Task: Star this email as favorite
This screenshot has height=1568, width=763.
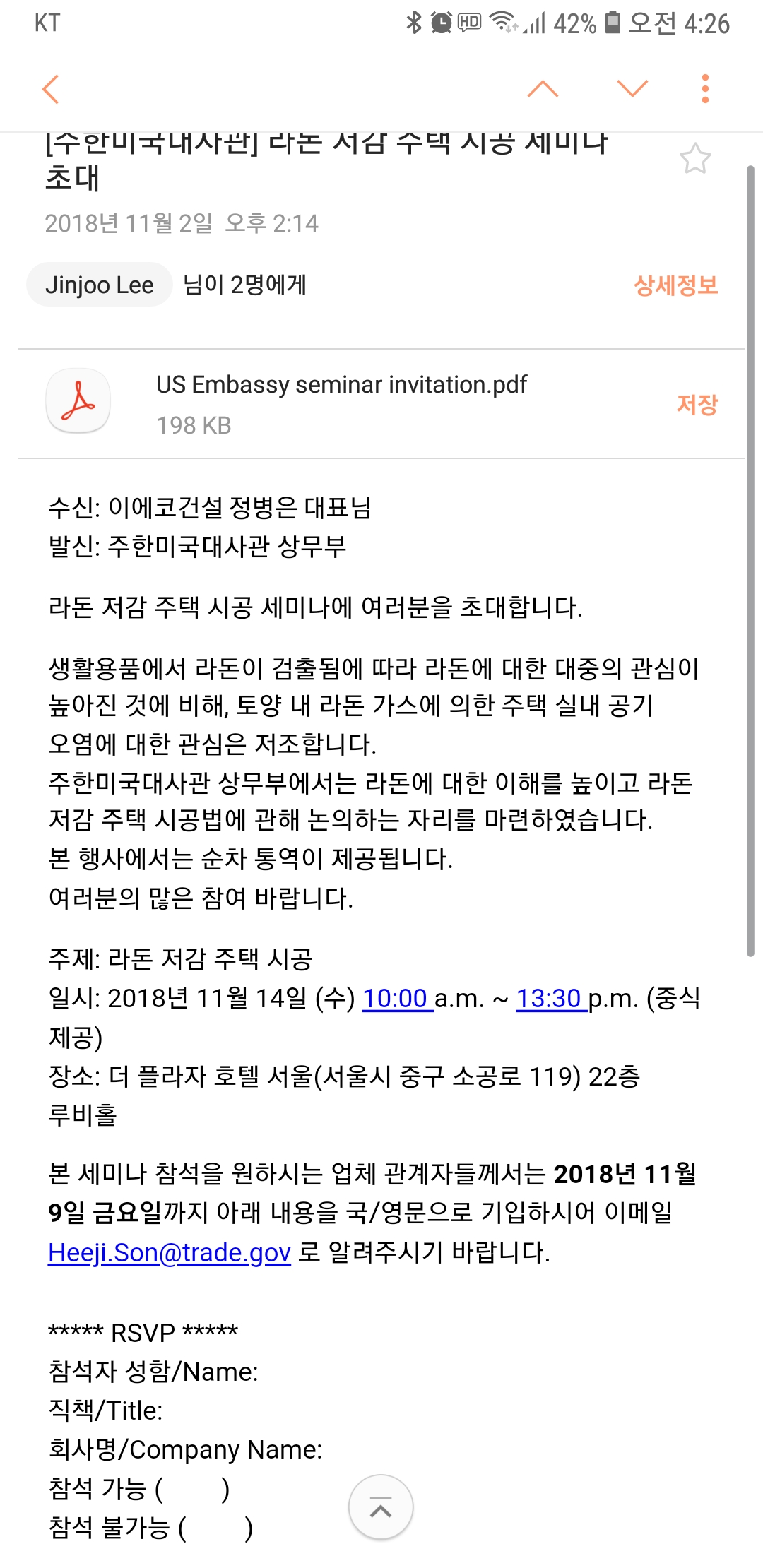Action: coord(695,159)
